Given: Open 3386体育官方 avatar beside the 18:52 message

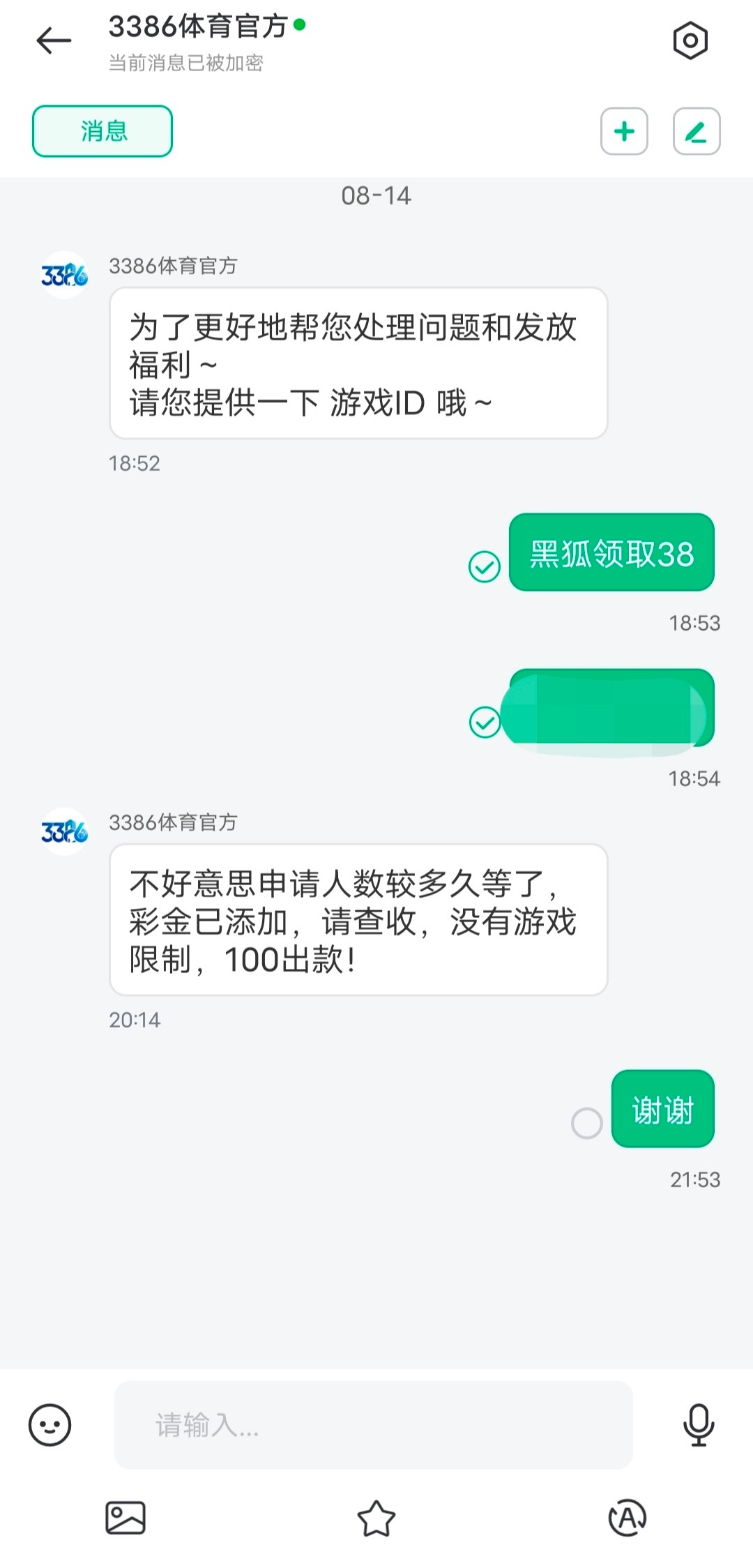Looking at the screenshot, I should (x=64, y=276).
